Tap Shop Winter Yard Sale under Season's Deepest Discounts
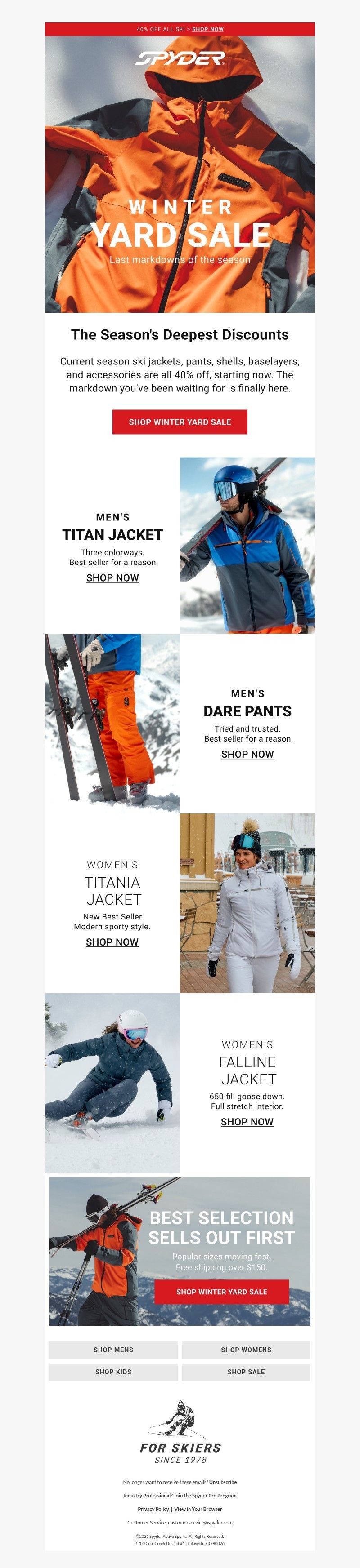 tap(180, 422)
